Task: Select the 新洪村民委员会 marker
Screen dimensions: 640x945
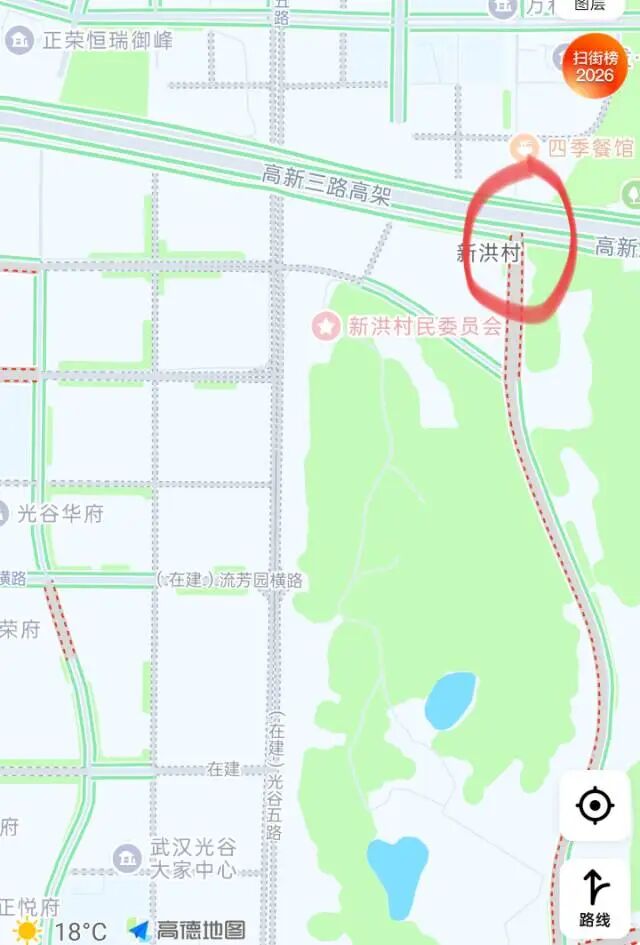Action: tap(326, 325)
